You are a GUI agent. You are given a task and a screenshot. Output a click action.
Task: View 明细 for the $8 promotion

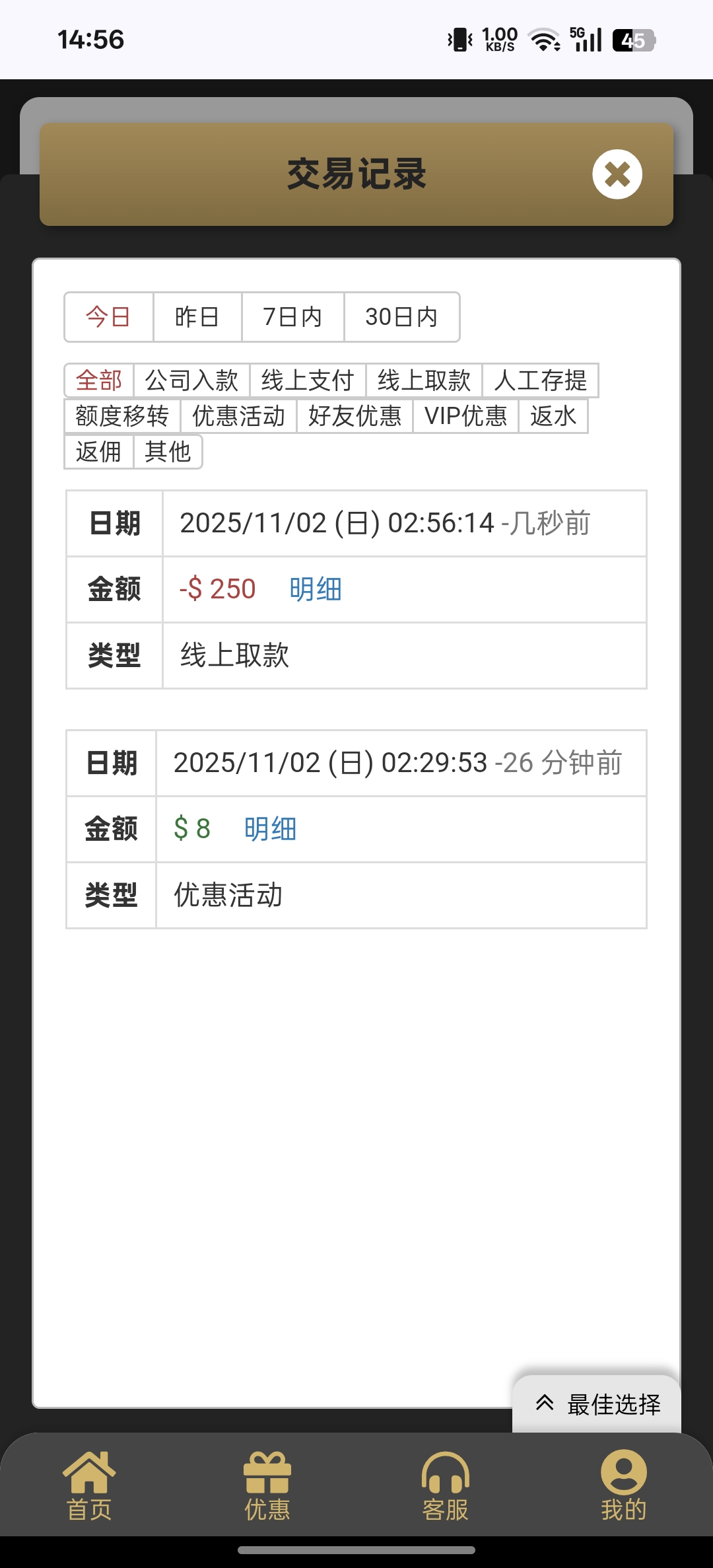270,829
